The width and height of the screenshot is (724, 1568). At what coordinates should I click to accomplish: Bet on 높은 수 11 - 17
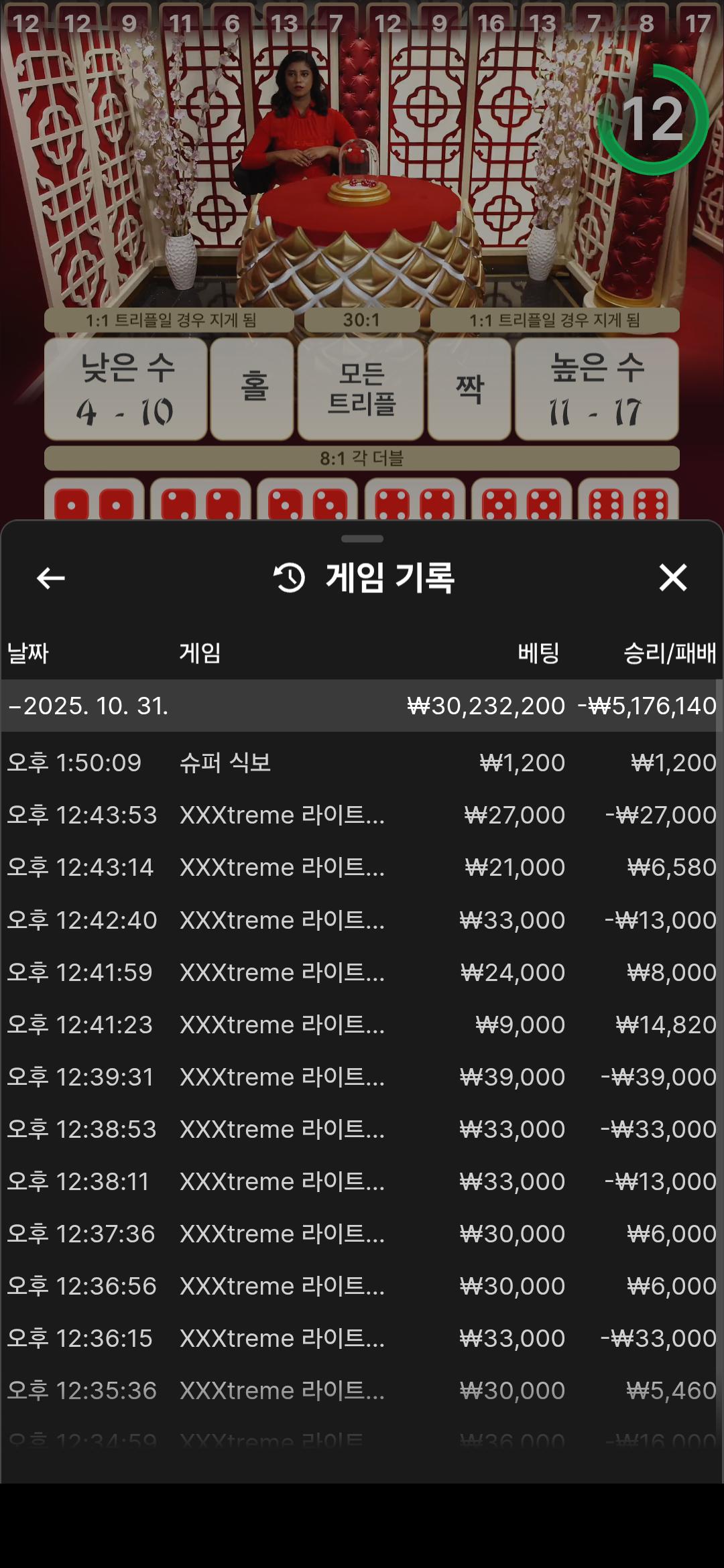click(597, 389)
